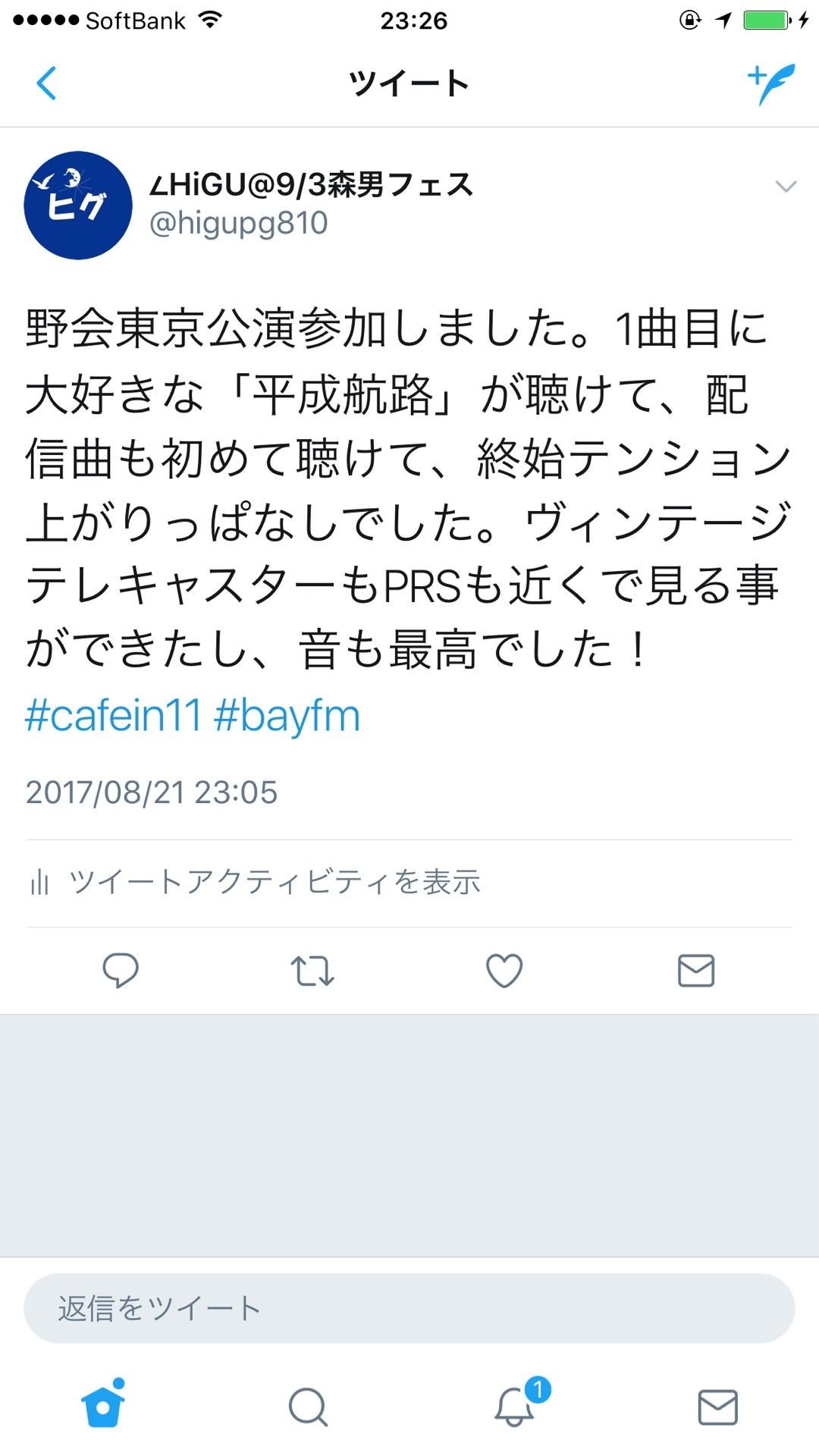This screenshot has width=819, height=1456.
Task: Reply to this tweet
Action: tap(121, 970)
